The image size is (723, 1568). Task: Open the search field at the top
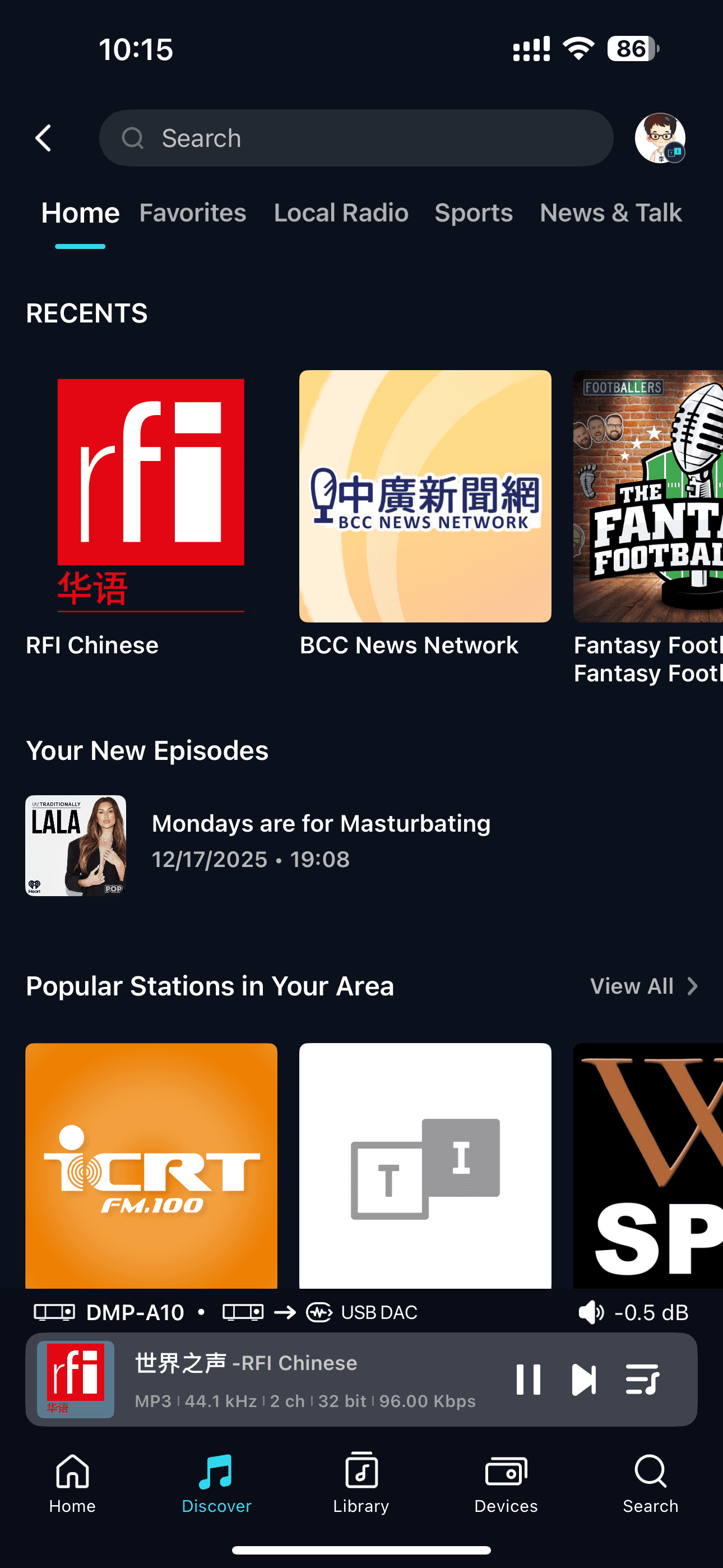[356, 138]
